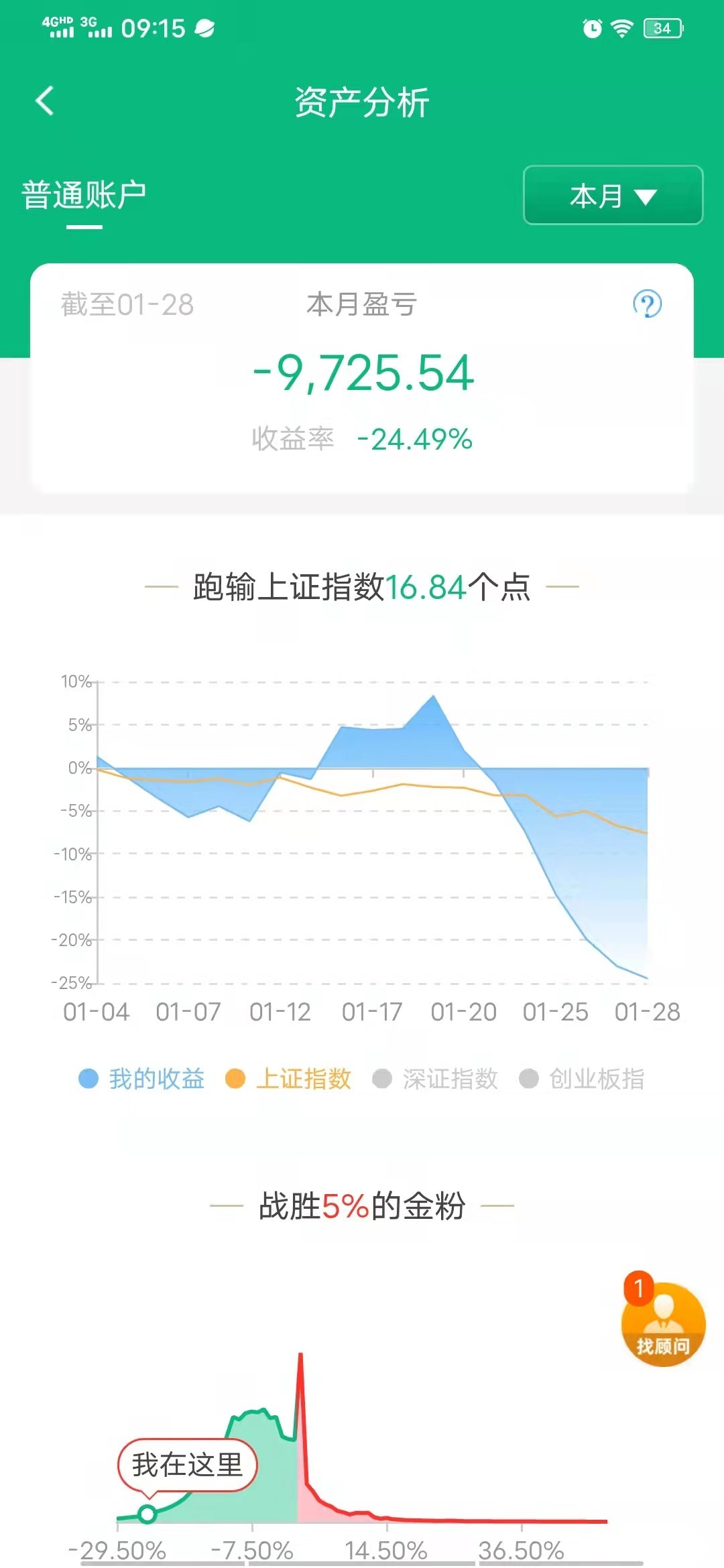Show 深证指数 on the chart

(x=435, y=1079)
